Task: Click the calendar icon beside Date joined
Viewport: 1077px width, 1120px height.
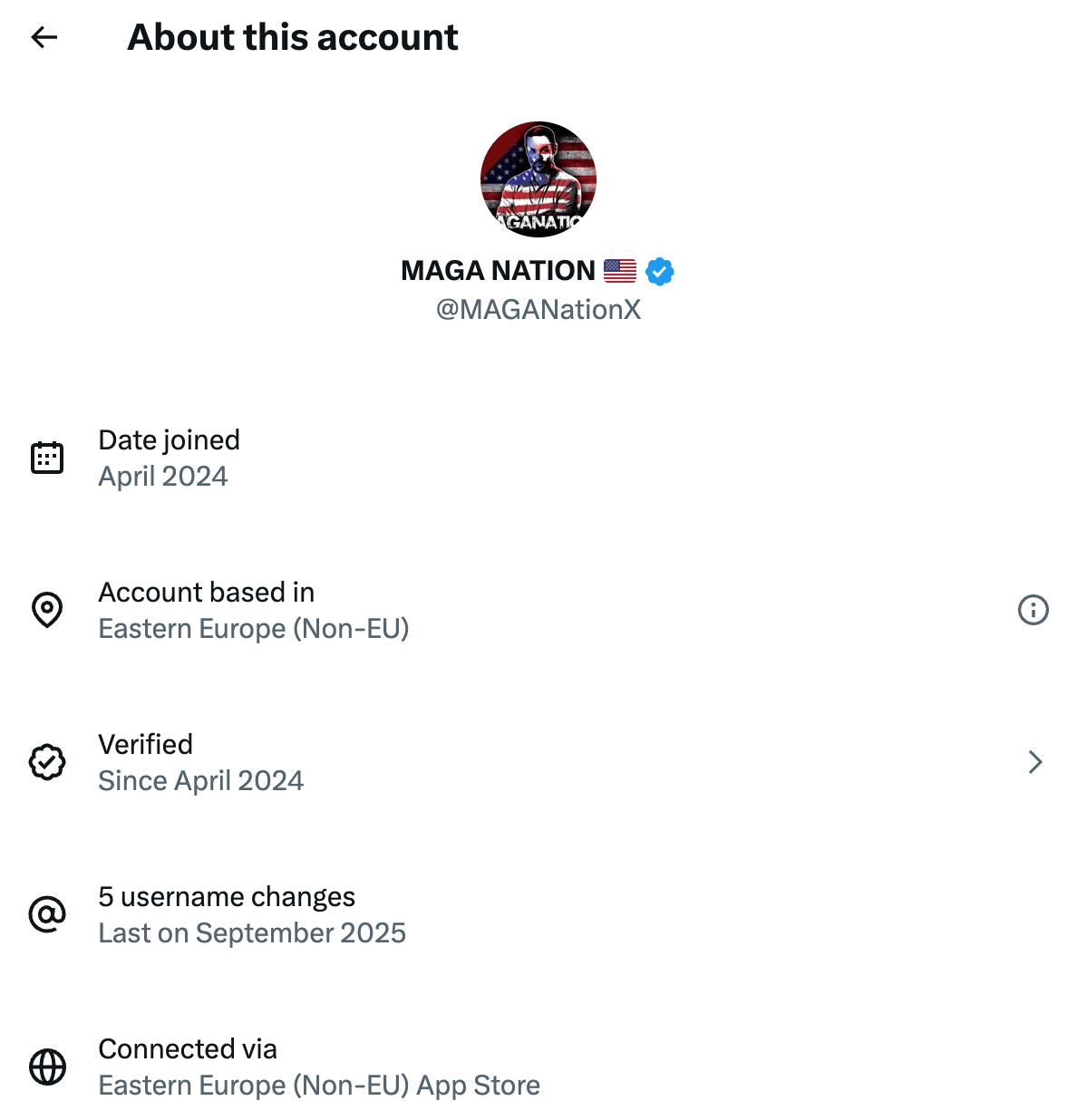Action: pyautogui.click(x=48, y=457)
